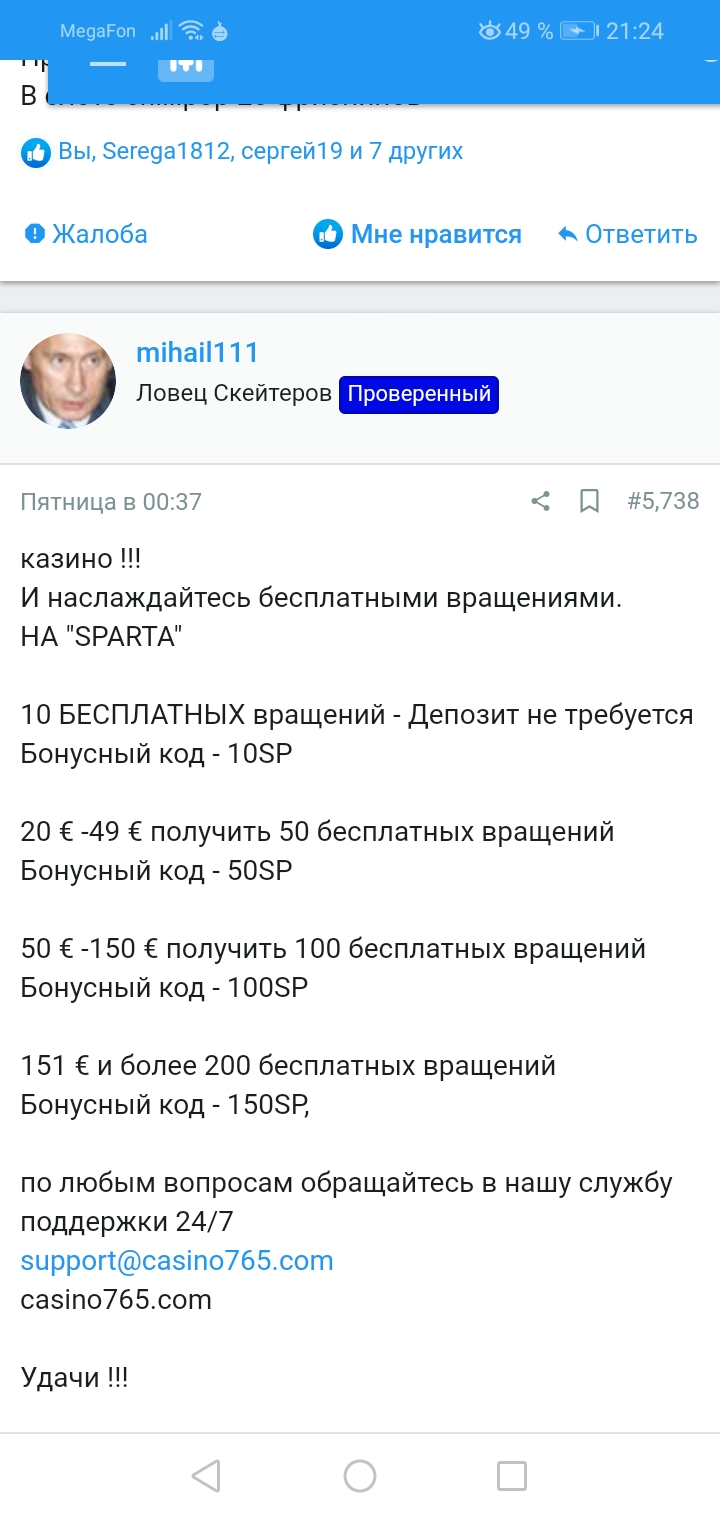Reply to the post via Ответить
Image resolution: width=720 pixels, height=1520 pixels.
coord(627,234)
